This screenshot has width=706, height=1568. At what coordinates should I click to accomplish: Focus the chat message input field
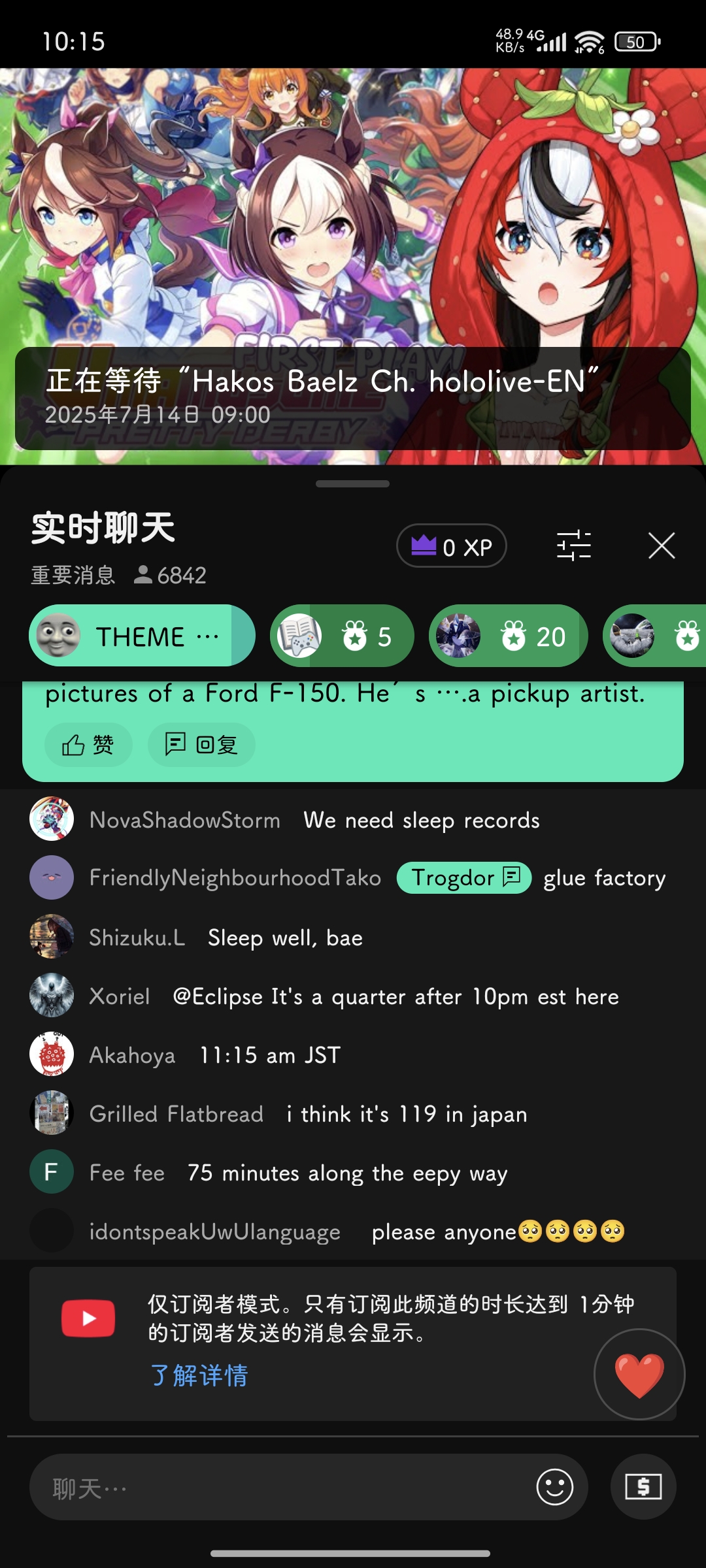click(x=281, y=1488)
